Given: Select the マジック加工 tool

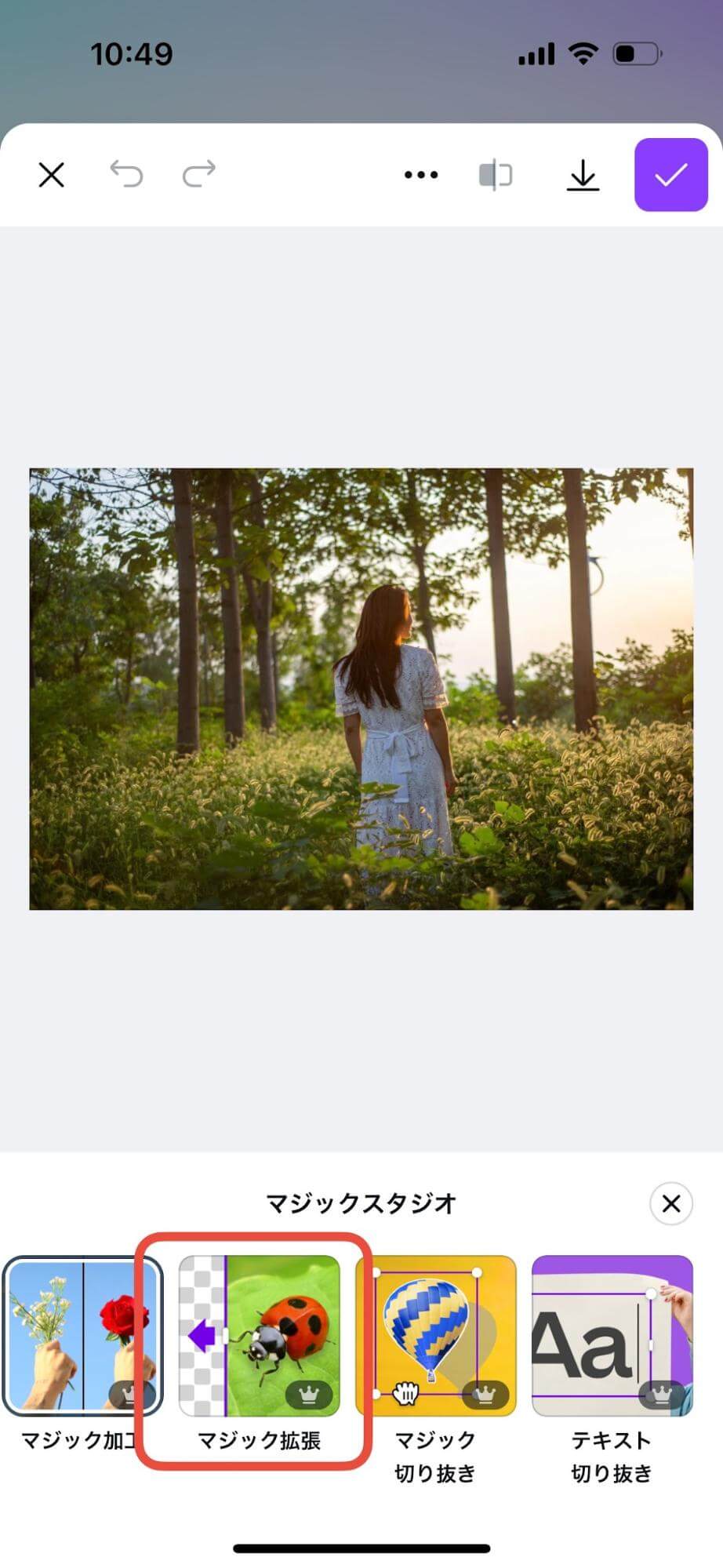Looking at the screenshot, I should [82, 1336].
